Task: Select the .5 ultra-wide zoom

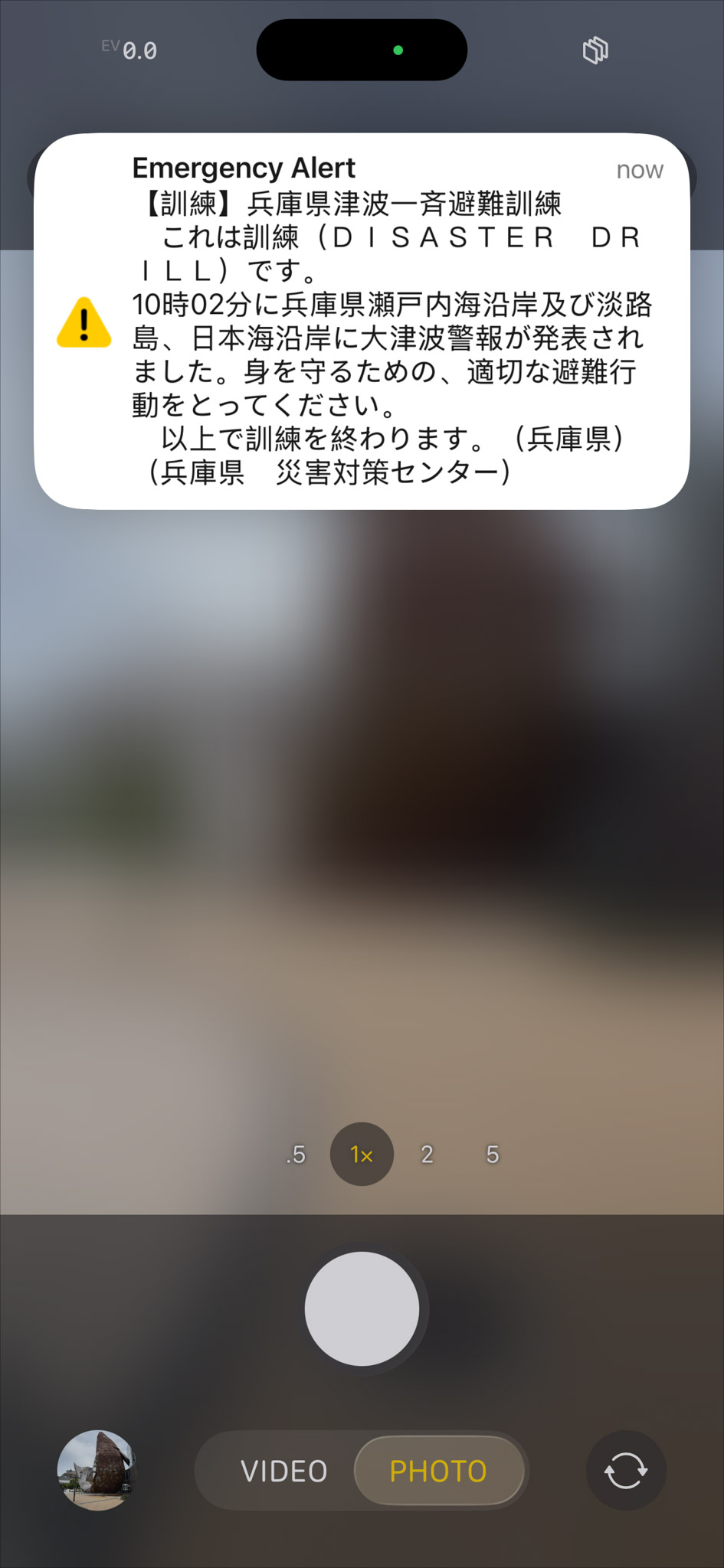Action: (x=296, y=1154)
